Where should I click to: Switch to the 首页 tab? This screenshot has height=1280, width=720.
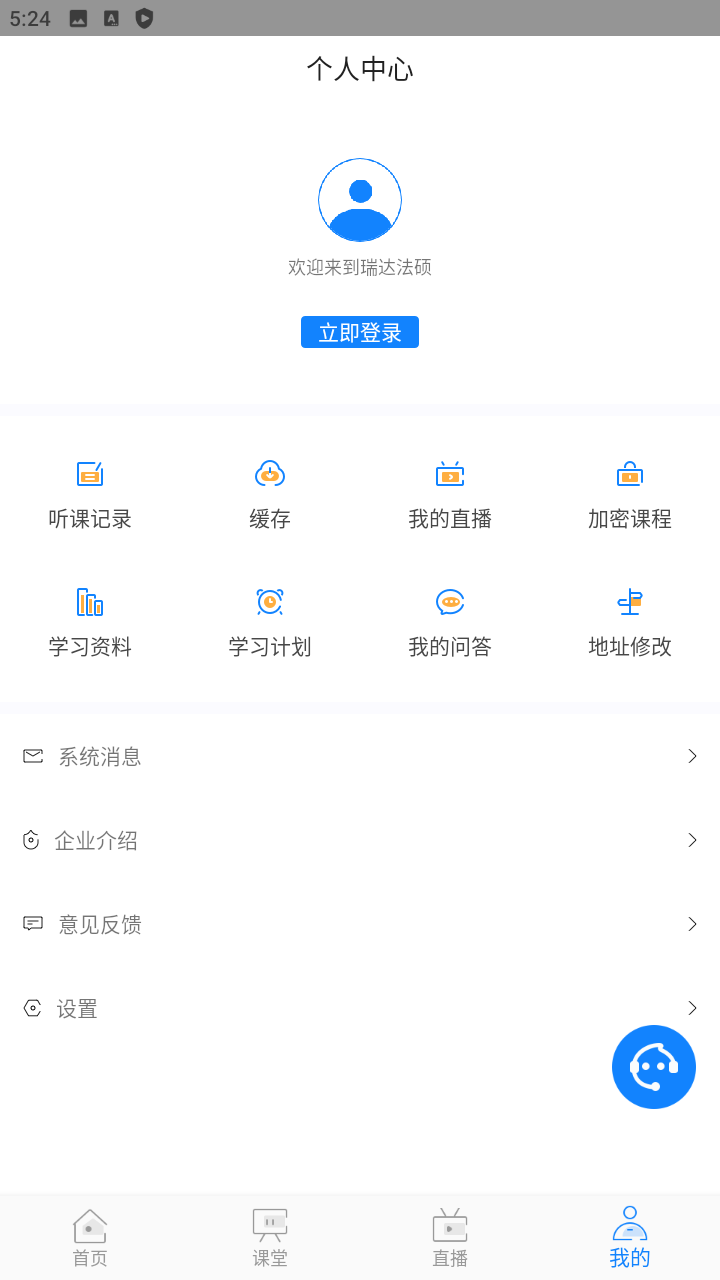pyautogui.click(x=90, y=1238)
